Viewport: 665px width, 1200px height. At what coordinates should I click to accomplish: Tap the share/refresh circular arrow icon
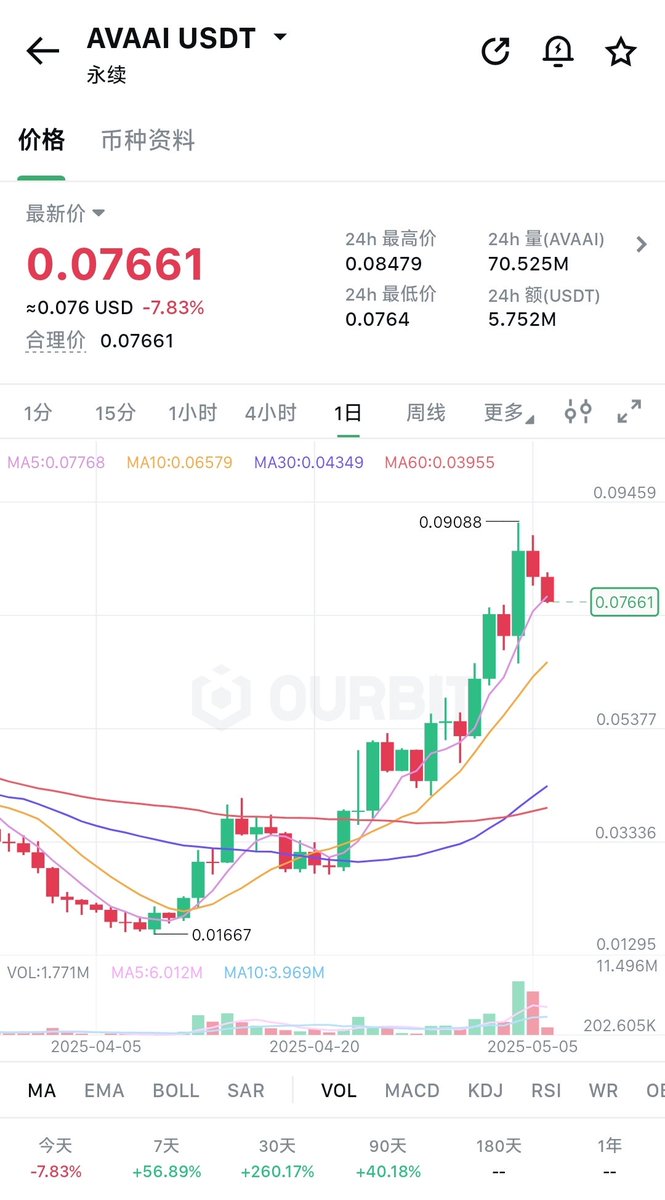(x=496, y=51)
